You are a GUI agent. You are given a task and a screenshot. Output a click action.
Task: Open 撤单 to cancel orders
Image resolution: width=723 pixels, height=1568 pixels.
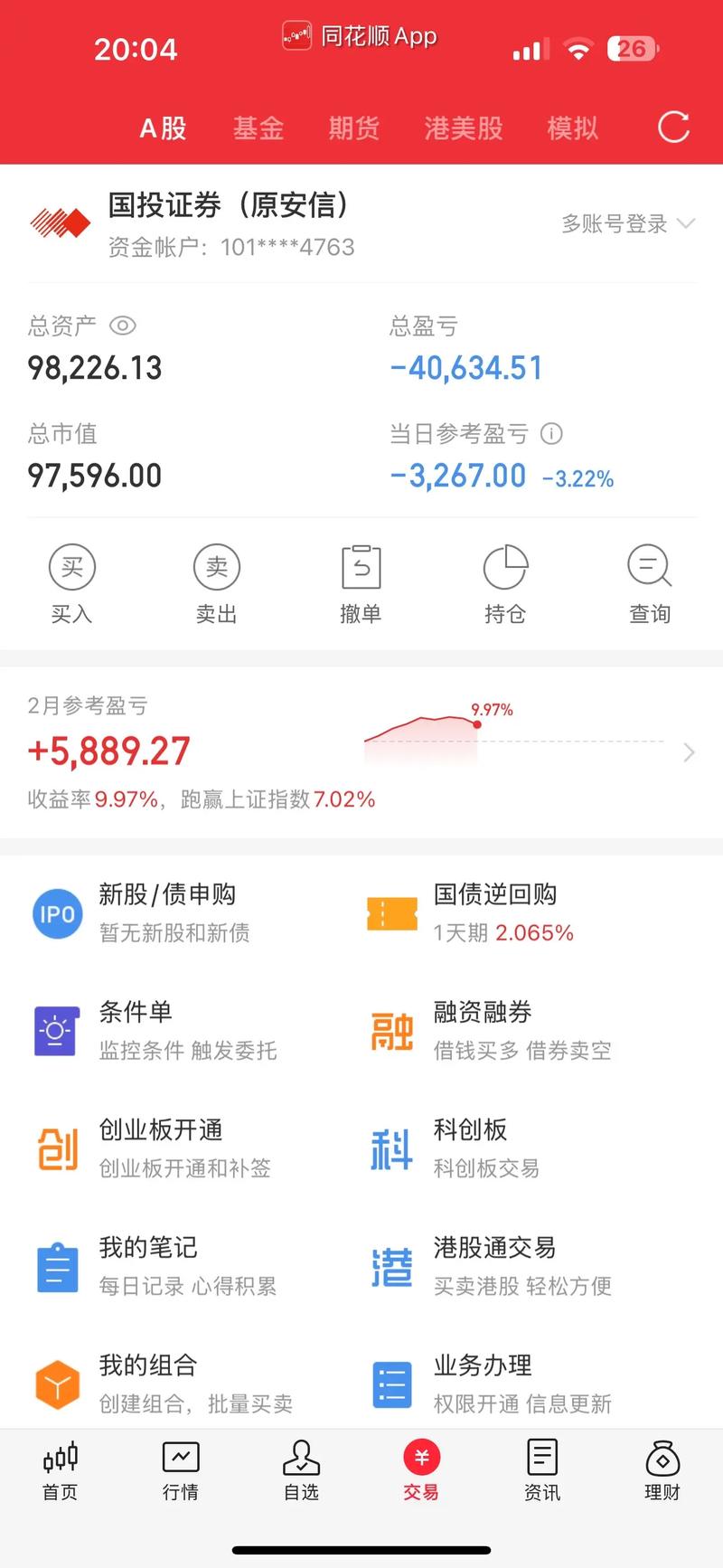click(361, 566)
